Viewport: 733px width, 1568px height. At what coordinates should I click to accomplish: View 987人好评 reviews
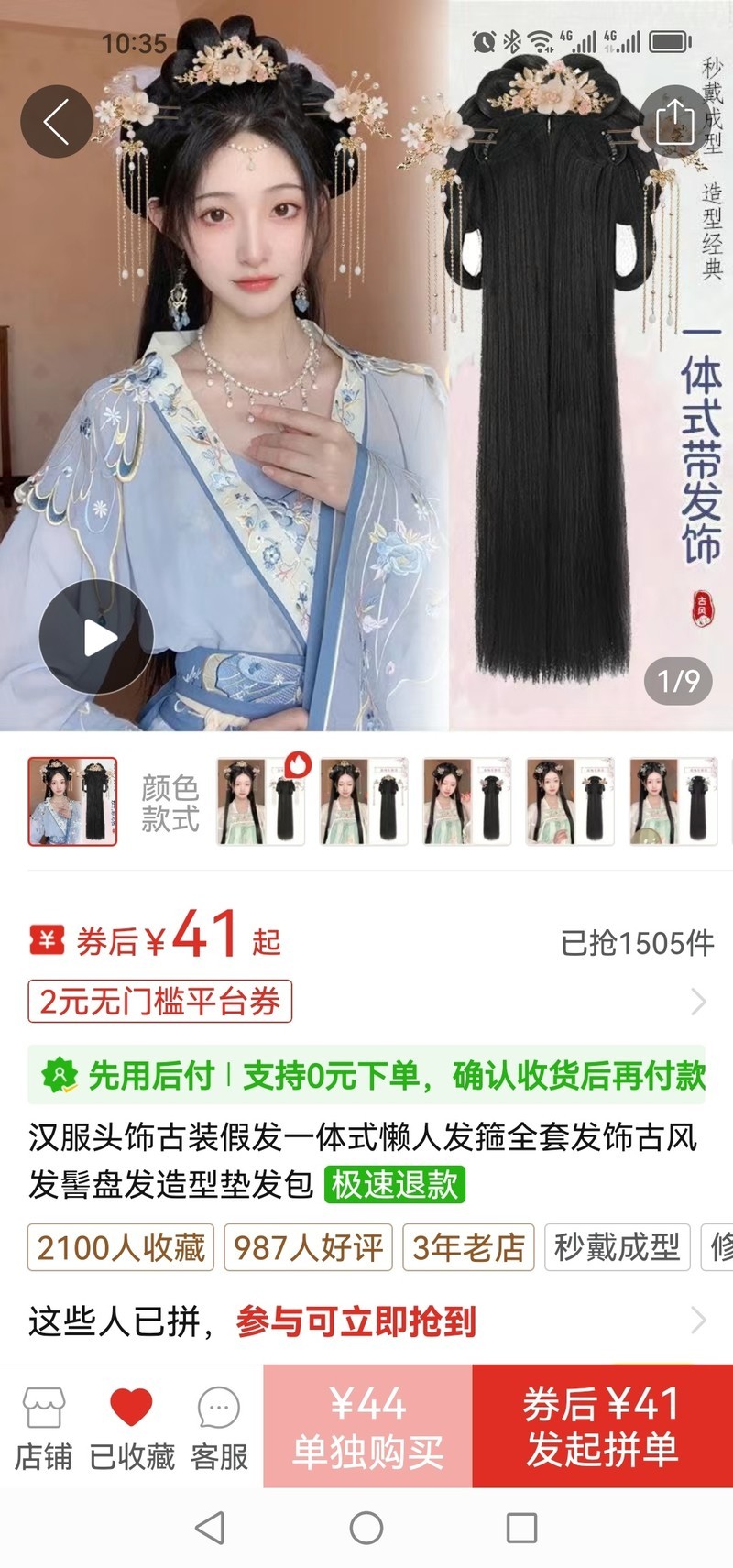(x=308, y=1247)
